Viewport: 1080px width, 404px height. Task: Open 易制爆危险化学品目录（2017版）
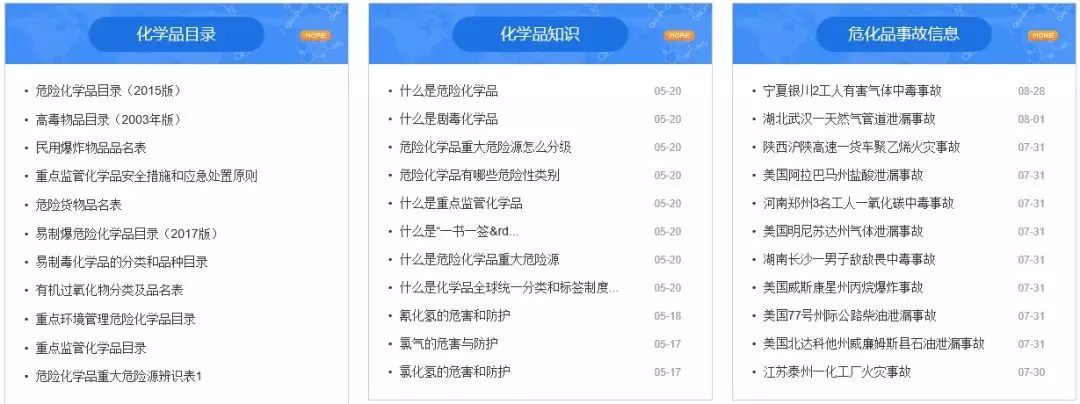126,234
